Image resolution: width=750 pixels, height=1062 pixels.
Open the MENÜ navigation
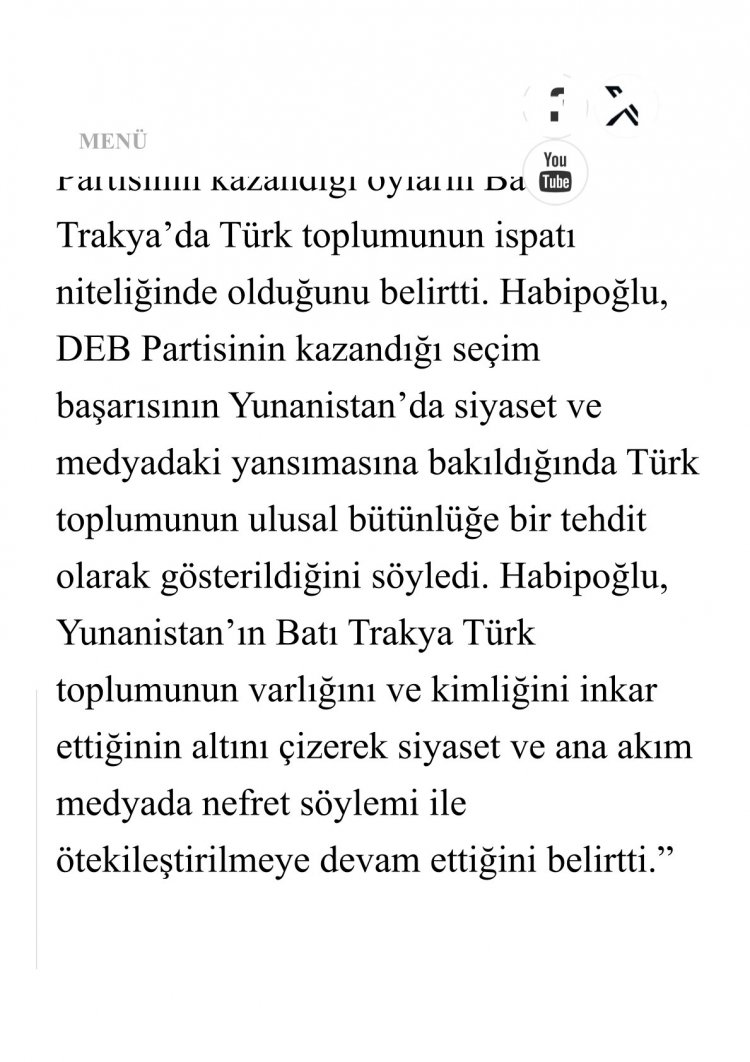point(114,141)
